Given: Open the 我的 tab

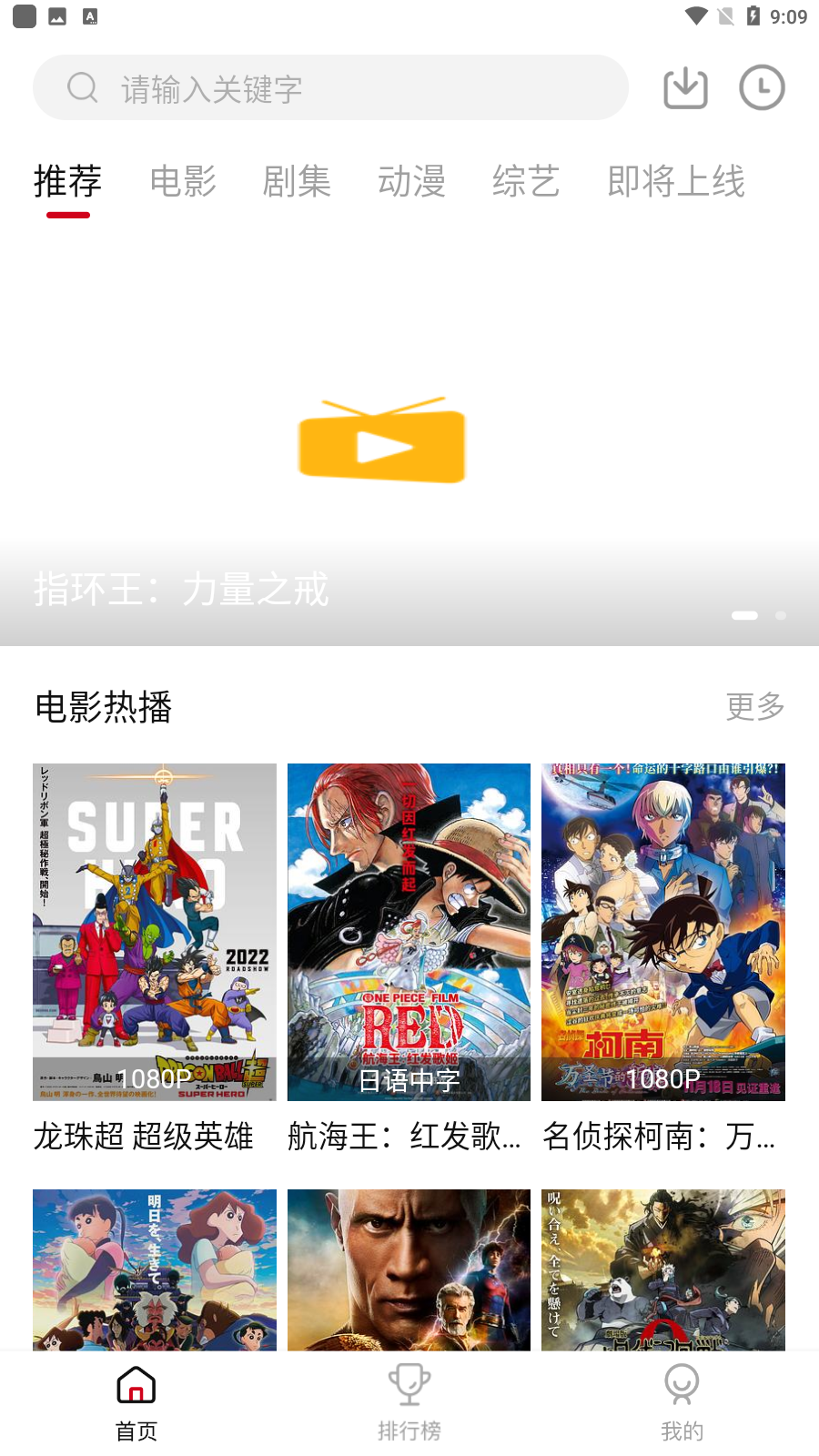Looking at the screenshot, I should point(682,1403).
